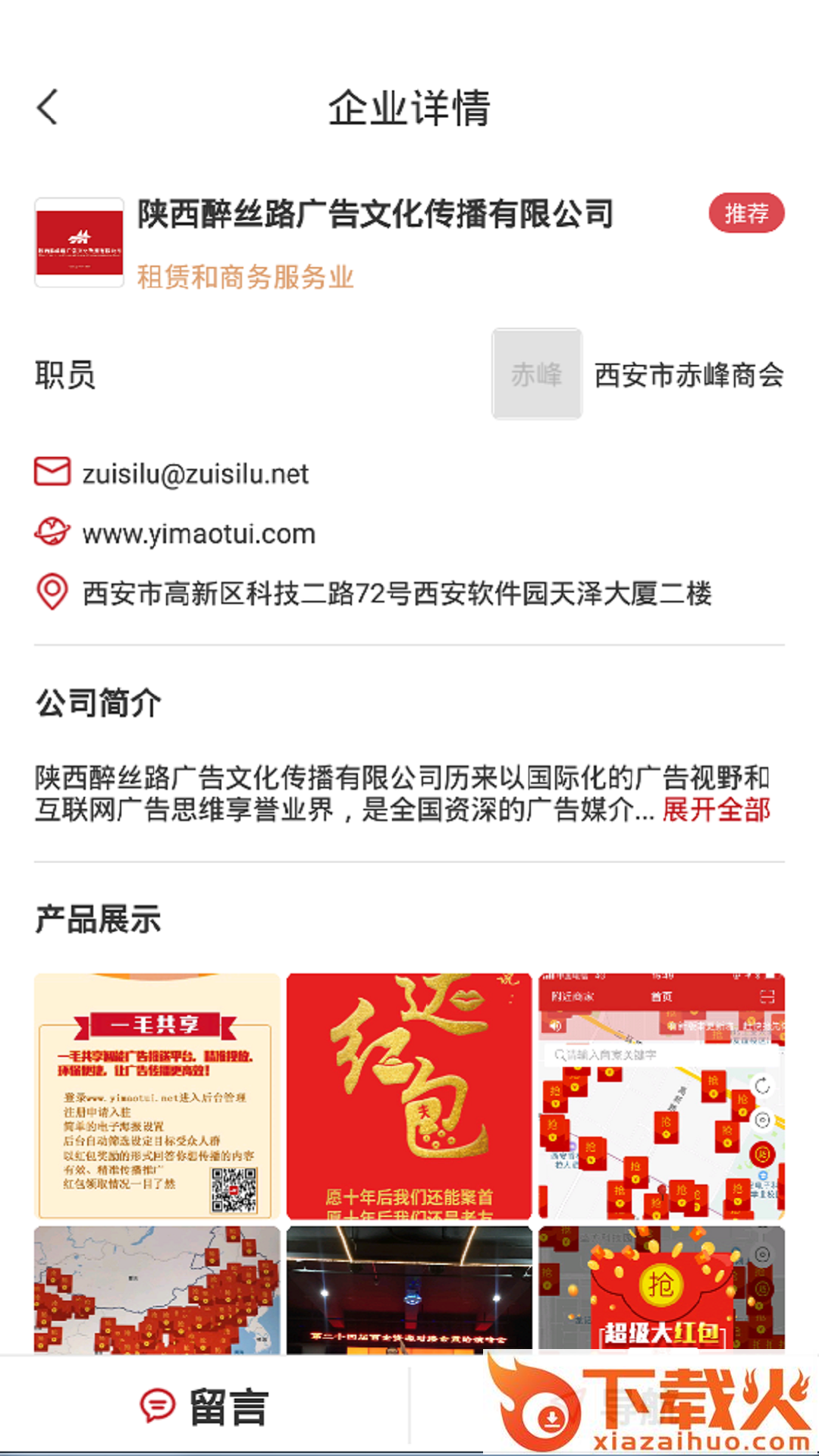Leave a message via 留言

click(x=205, y=1407)
